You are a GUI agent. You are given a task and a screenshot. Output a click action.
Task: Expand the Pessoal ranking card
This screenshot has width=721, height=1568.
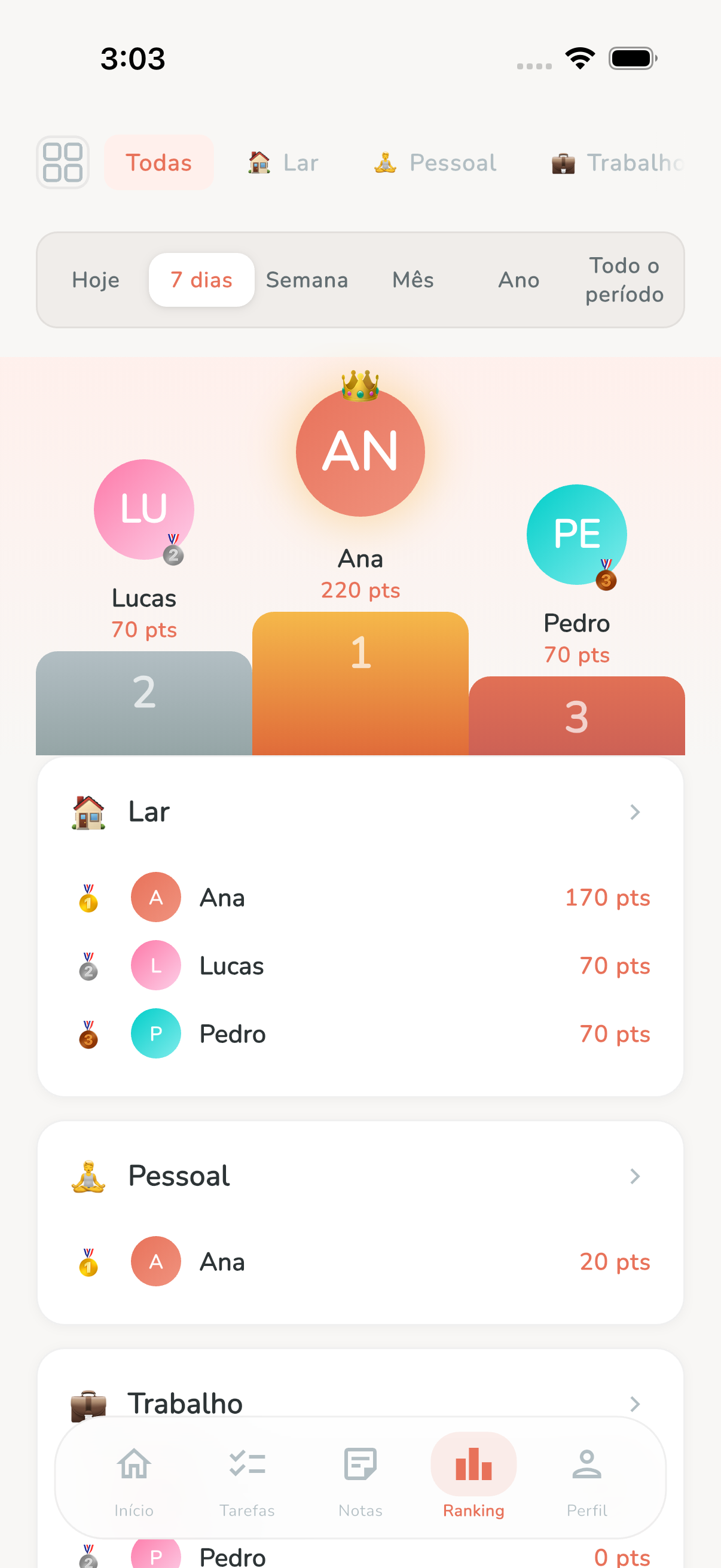click(x=634, y=1176)
